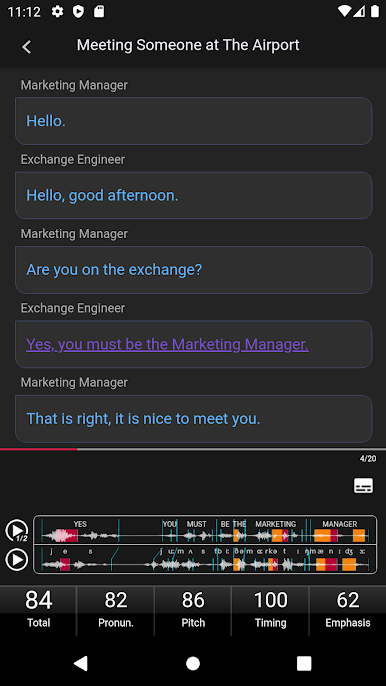This screenshot has height=686, width=386.
Task: Play the lower phonetic waveform recording
Action: [17, 560]
